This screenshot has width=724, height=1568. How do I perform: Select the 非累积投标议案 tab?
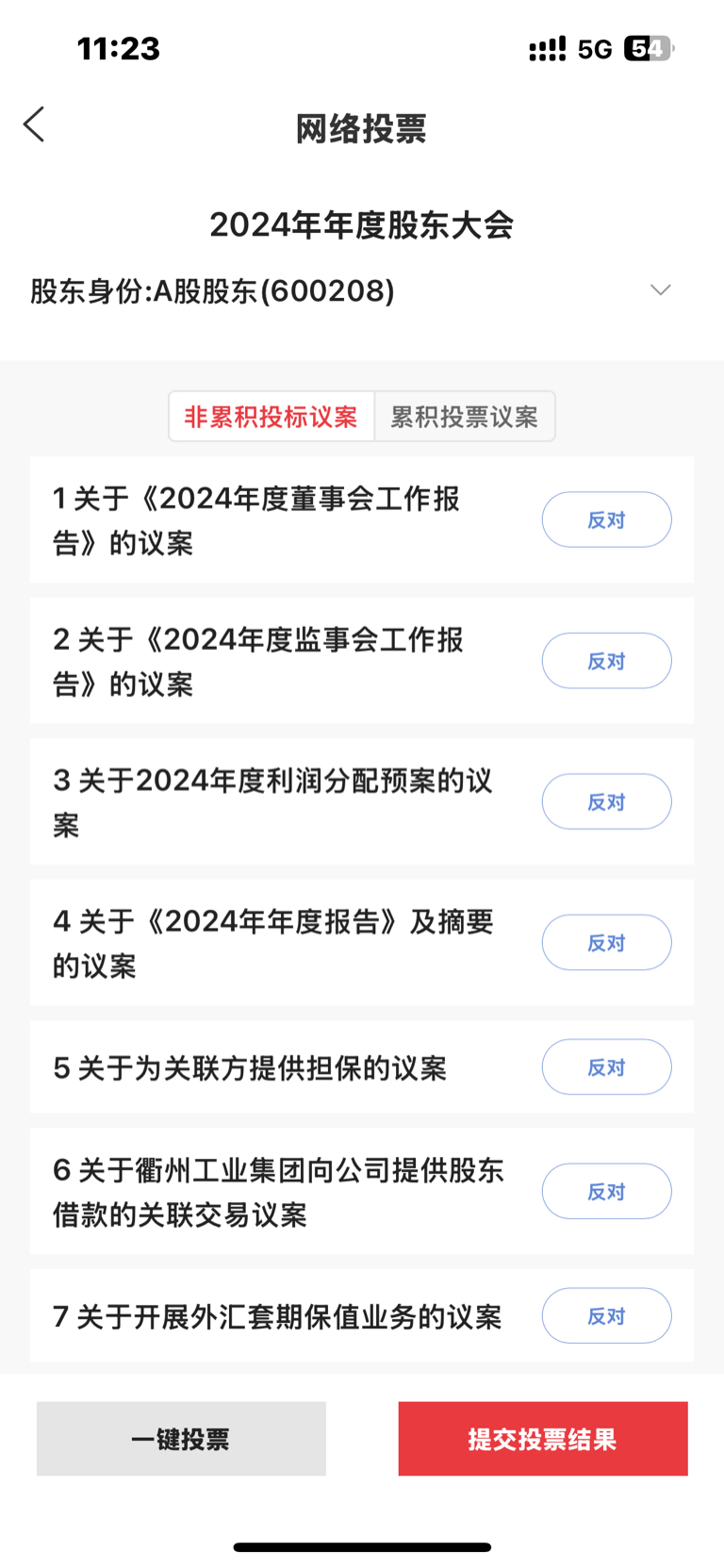[x=271, y=416]
